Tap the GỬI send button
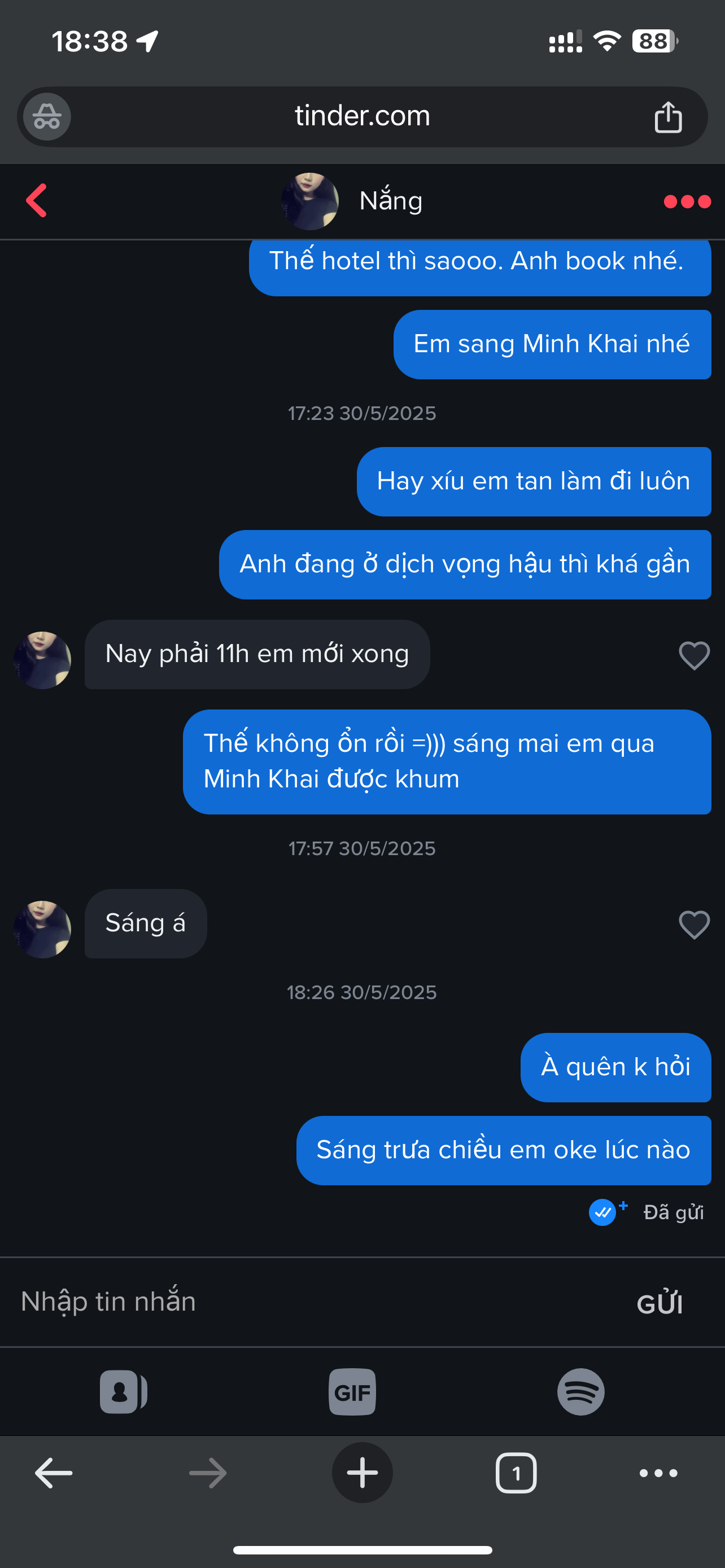This screenshot has height=1568, width=725. coord(660,1304)
